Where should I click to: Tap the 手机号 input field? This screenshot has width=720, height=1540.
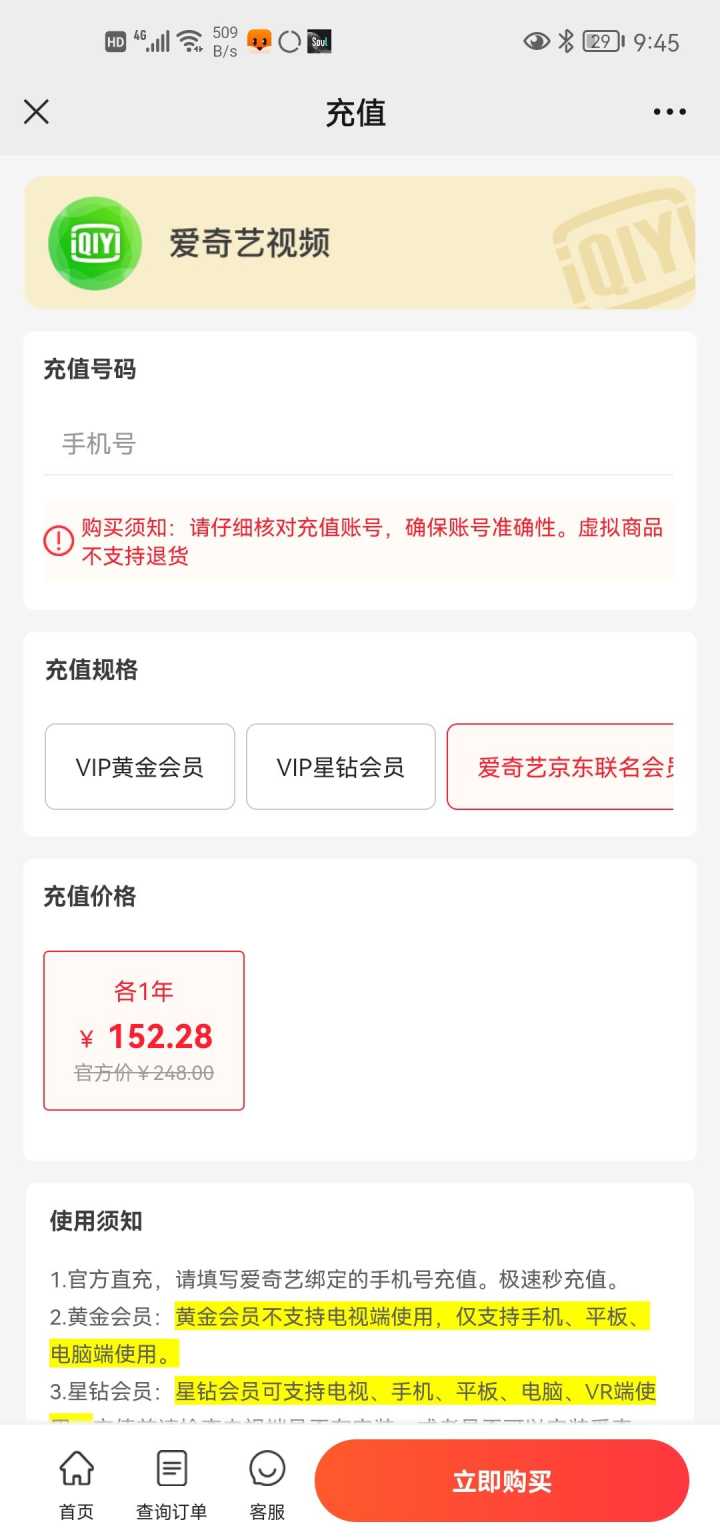point(358,444)
